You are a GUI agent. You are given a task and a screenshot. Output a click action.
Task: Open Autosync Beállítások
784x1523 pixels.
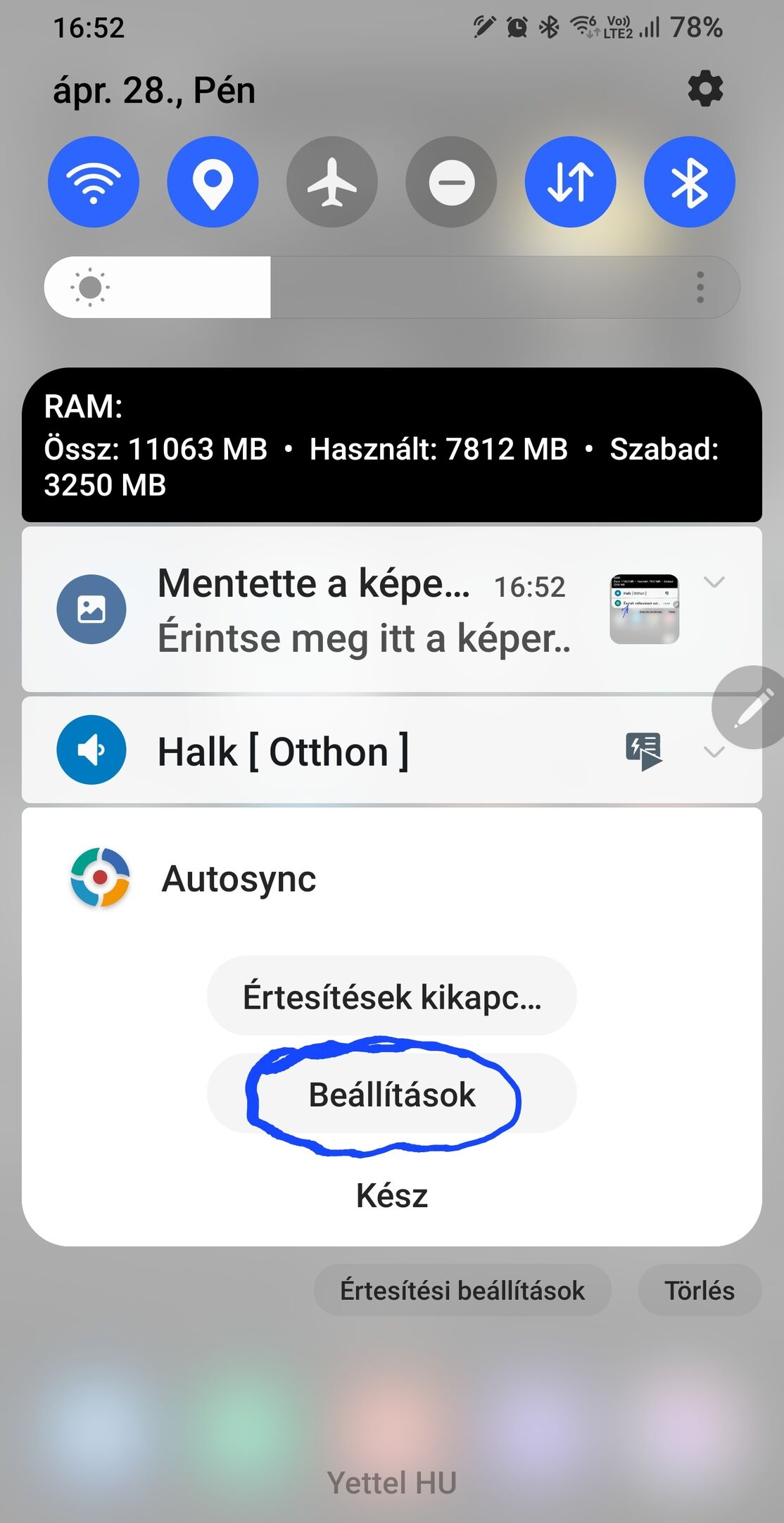coord(391,1094)
